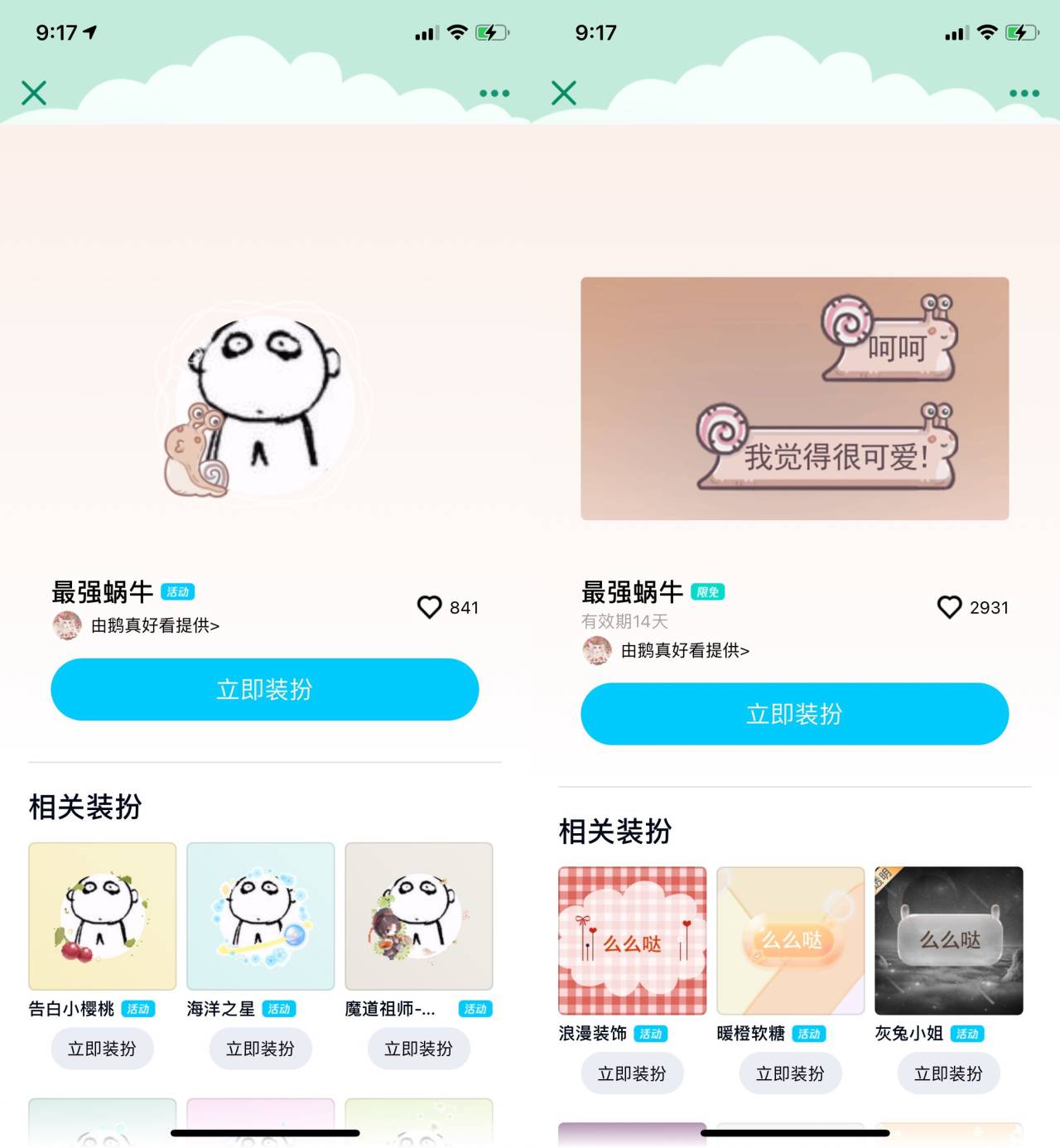
Task: Open the 灰兔小姐 bubble card
Action: [948, 941]
